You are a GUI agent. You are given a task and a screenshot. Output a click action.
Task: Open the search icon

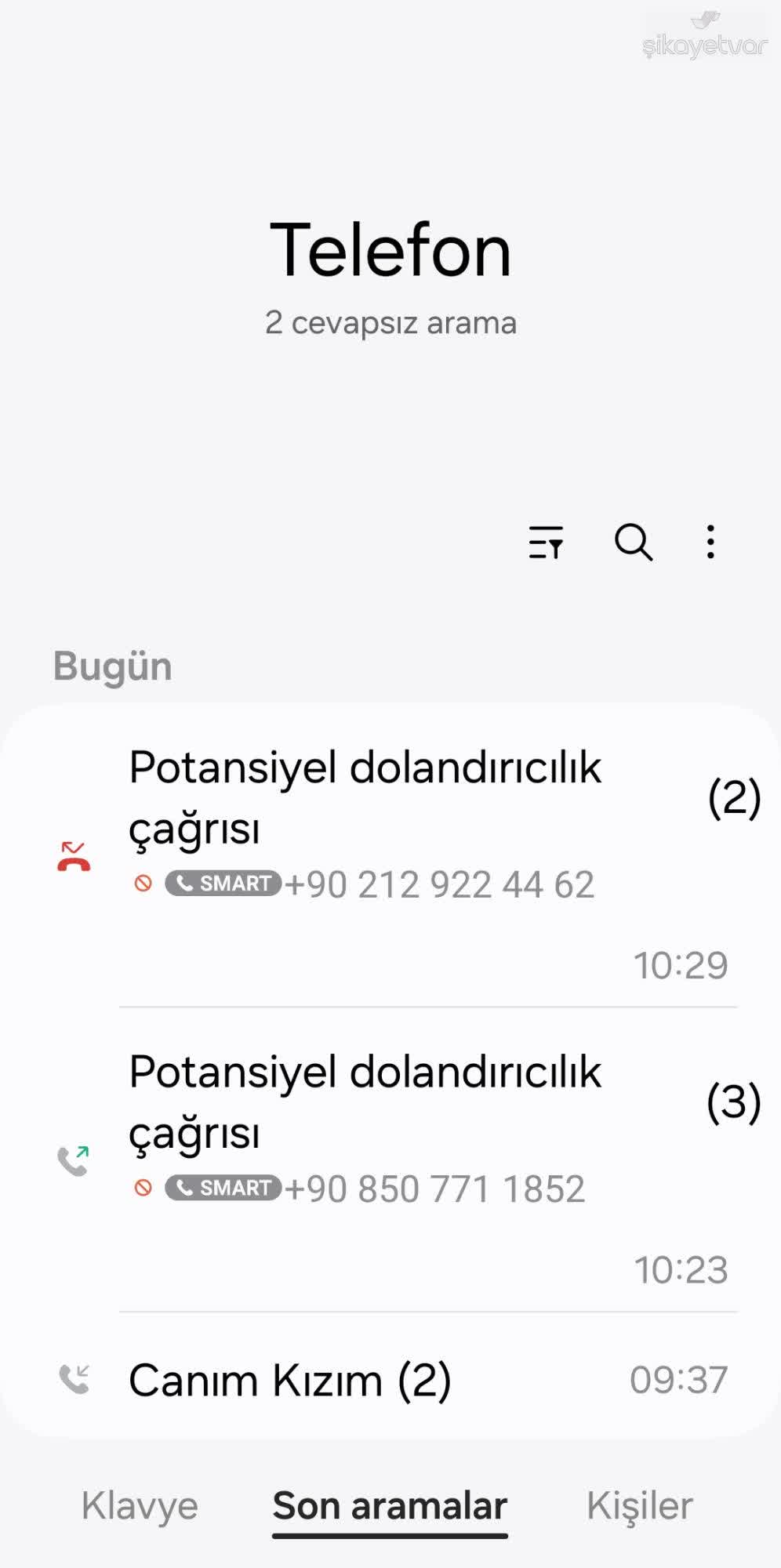pos(632,543)
